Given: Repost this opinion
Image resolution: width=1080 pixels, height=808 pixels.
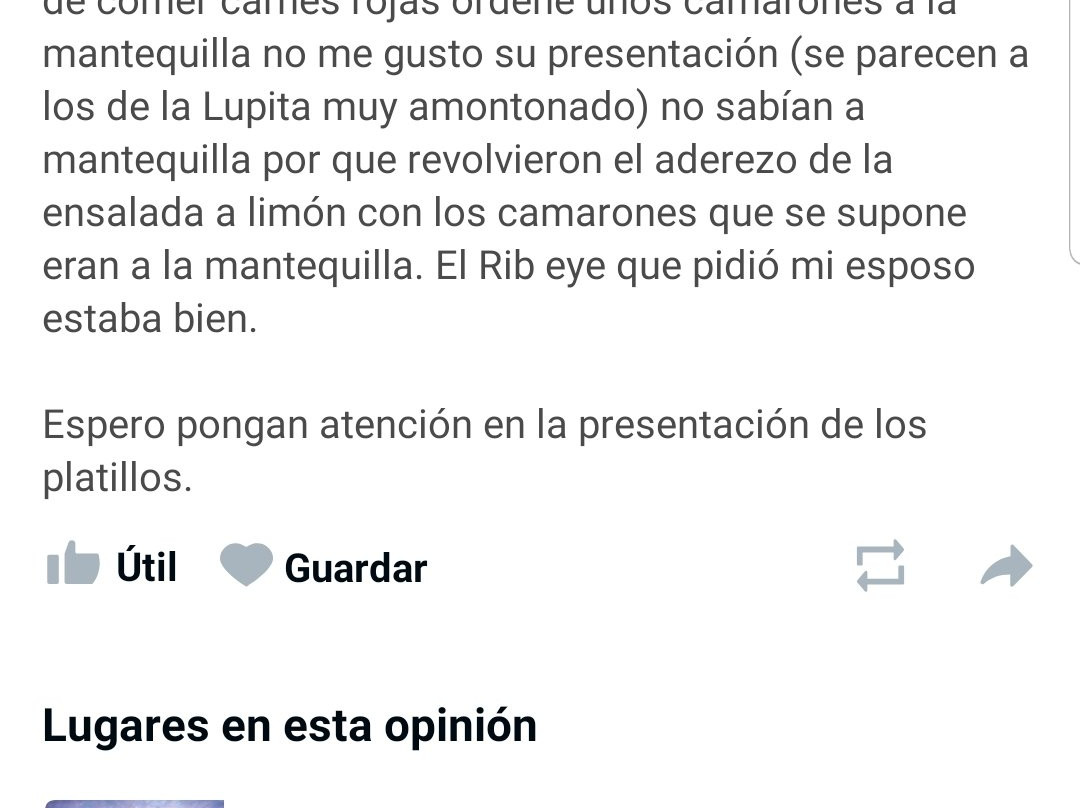Looking at the screenshot, I should coord(880,566).
